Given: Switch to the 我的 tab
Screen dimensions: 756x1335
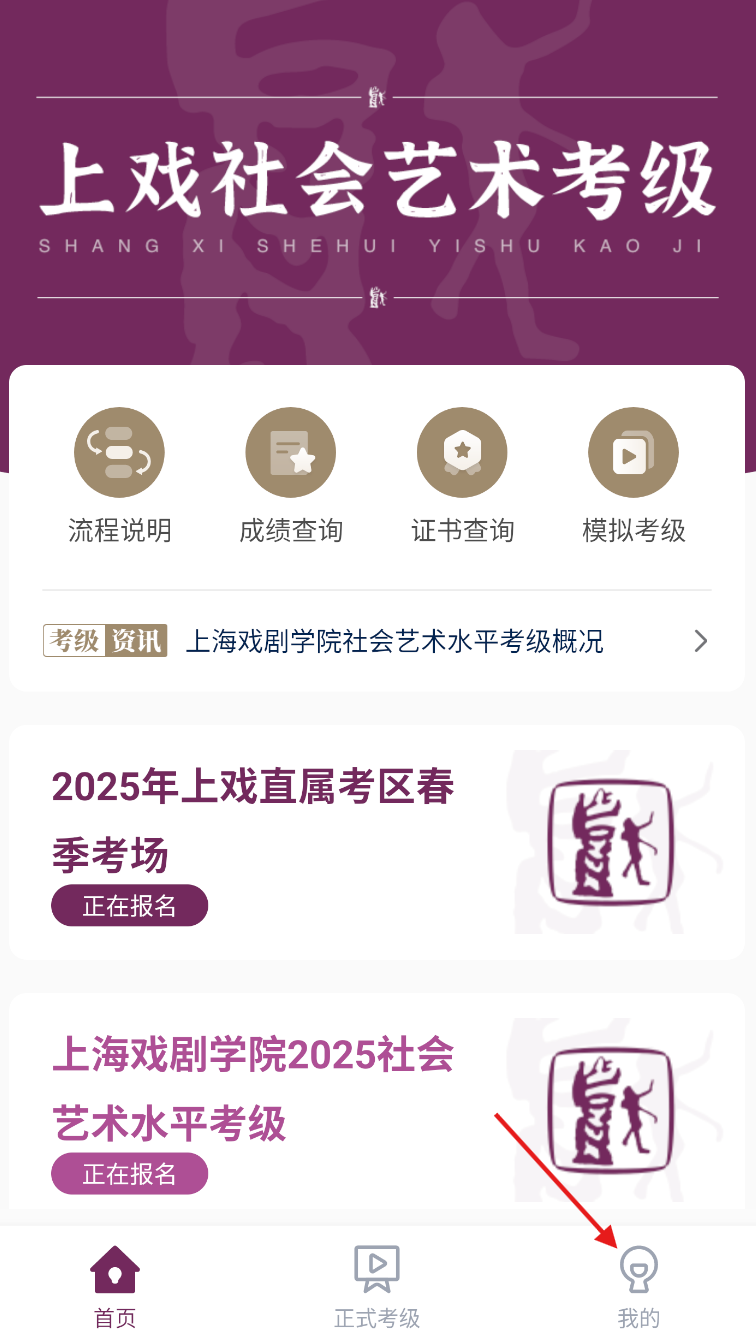Looking at the screenshot, I should click(x=638, y=1285).
